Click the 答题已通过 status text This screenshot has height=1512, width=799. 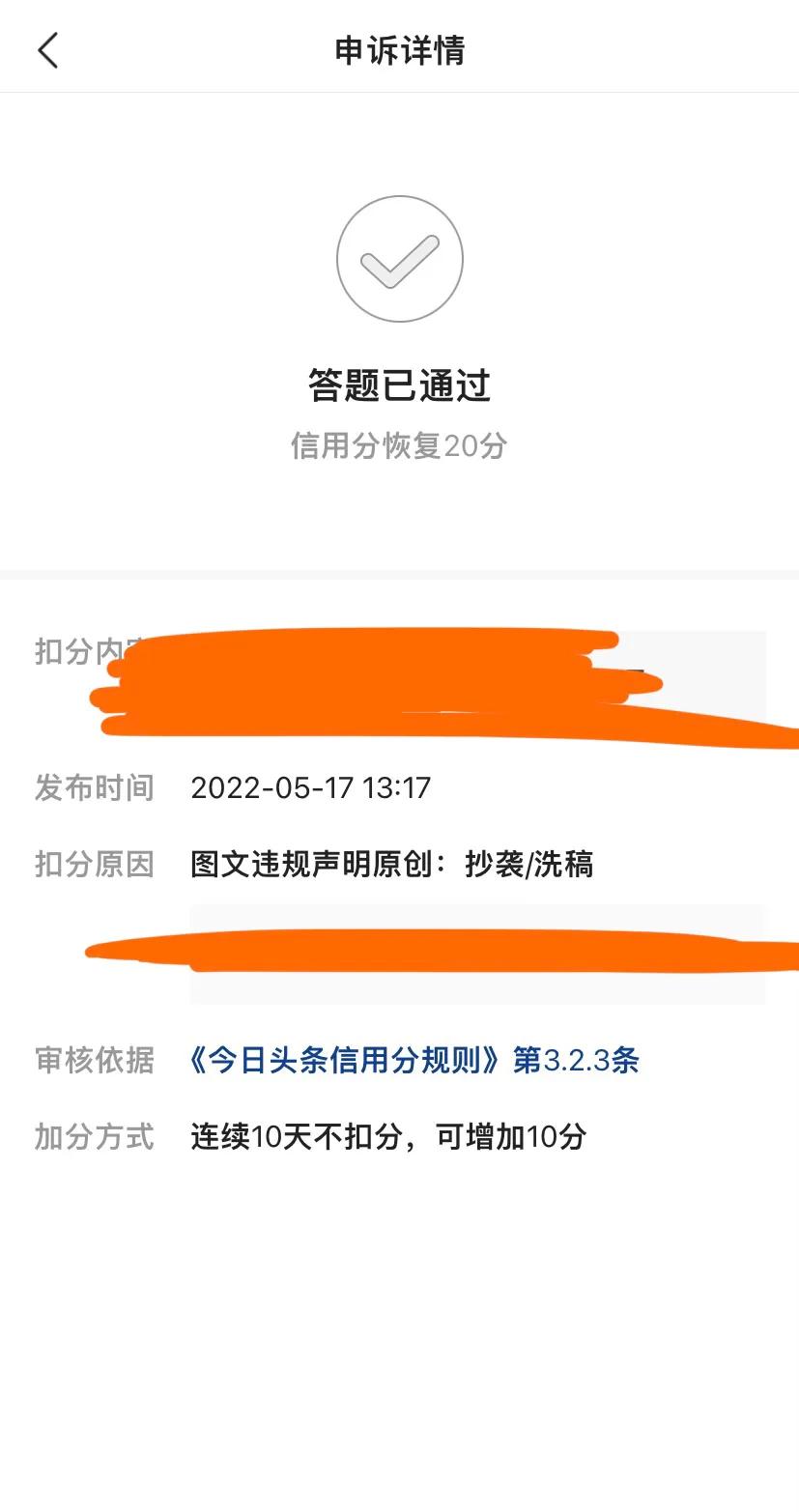(399, 385)
